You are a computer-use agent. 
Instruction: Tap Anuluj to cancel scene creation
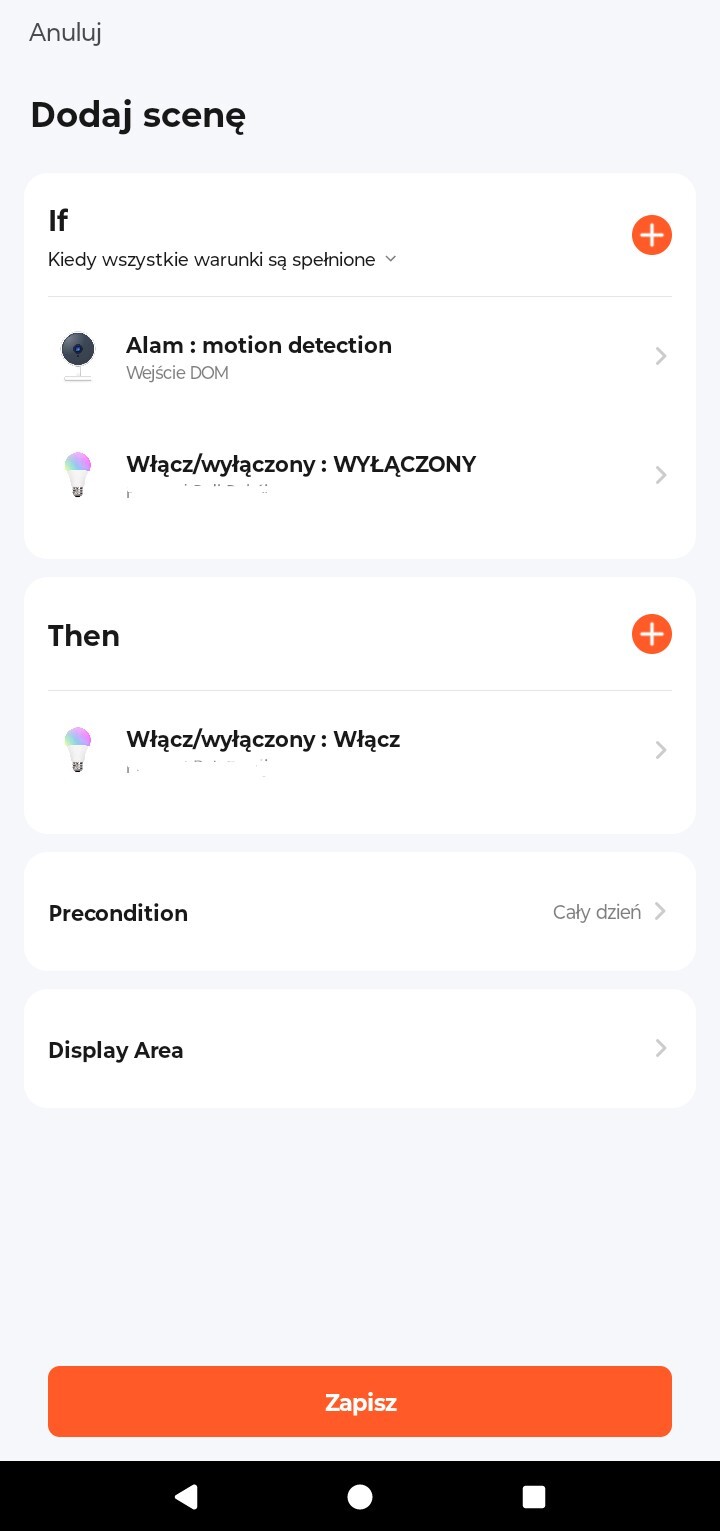[x=65, y=33]
